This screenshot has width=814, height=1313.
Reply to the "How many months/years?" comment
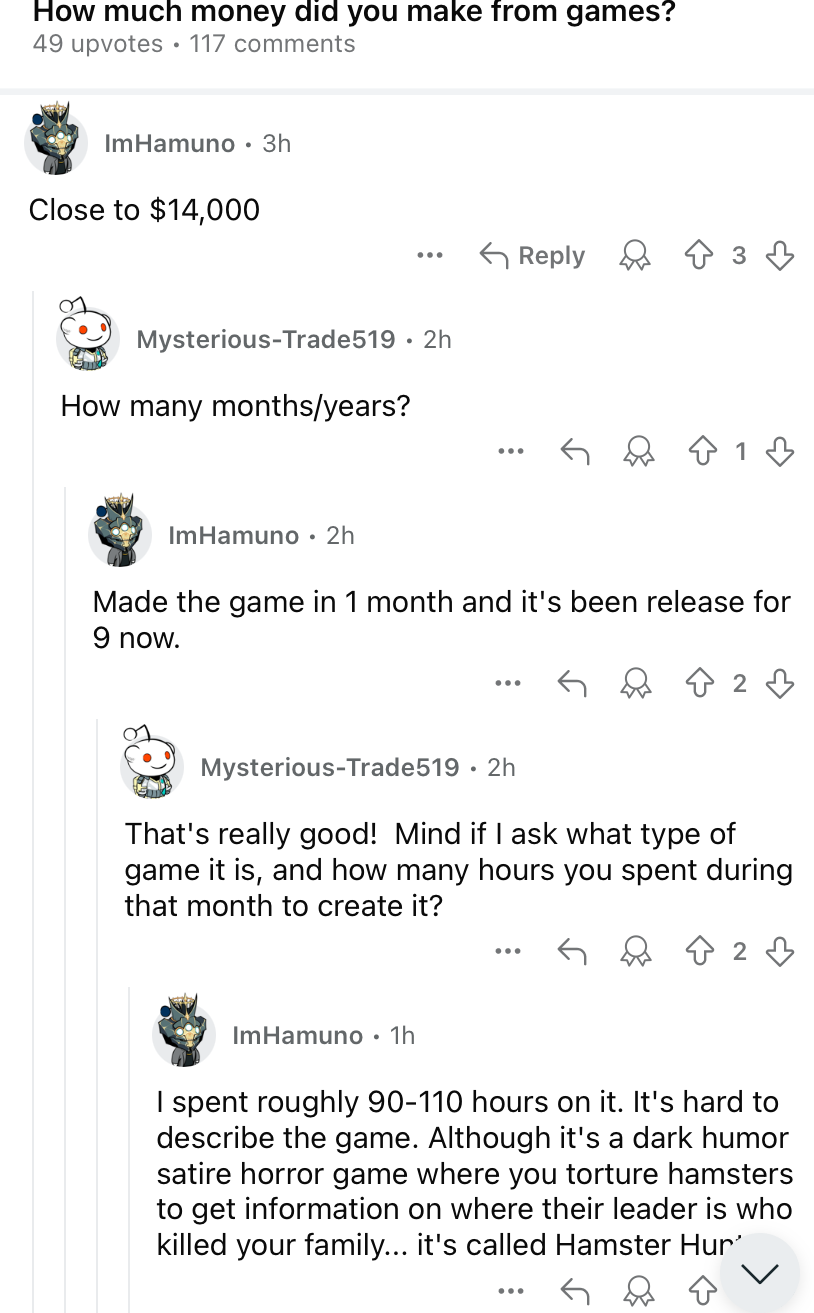coord(573,452)
